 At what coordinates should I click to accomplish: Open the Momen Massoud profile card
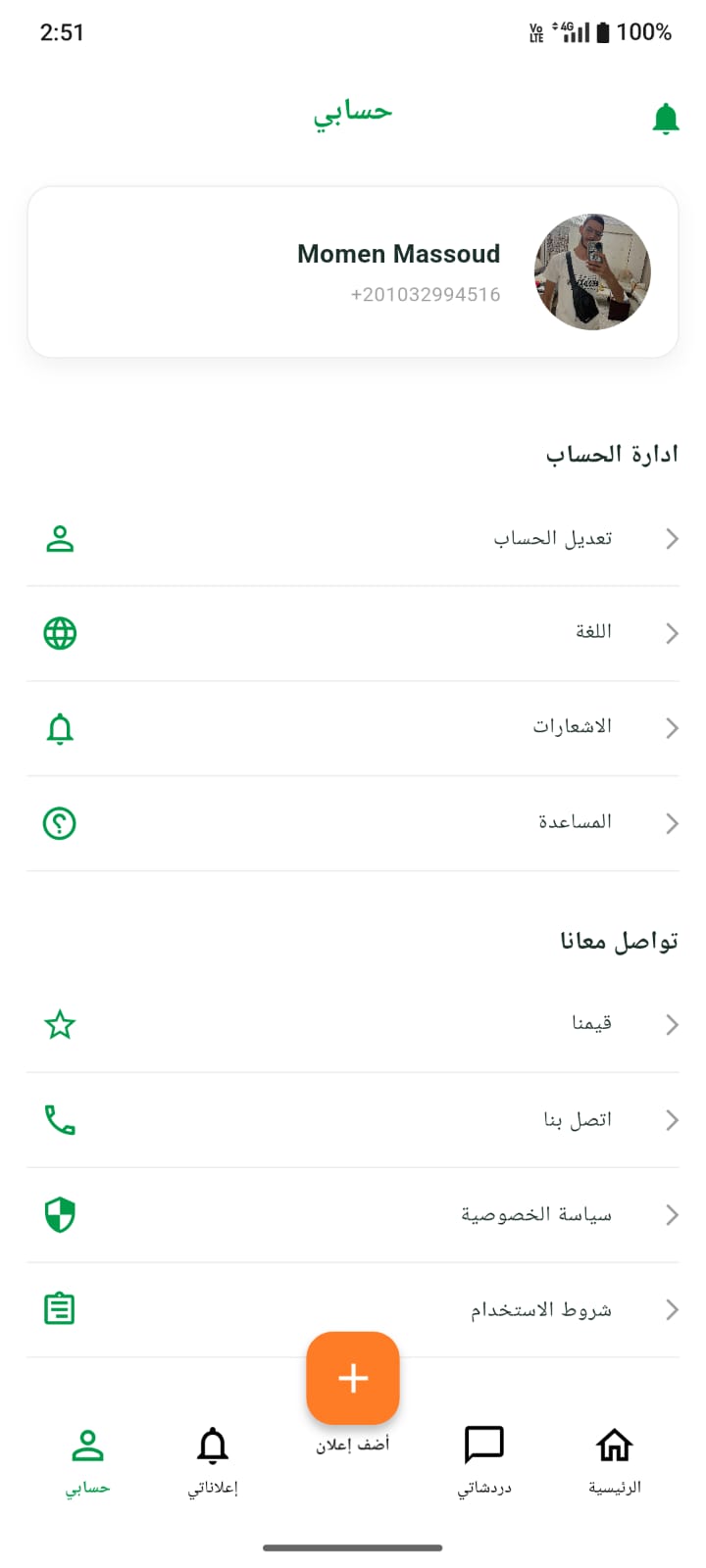tap(353, 271)
